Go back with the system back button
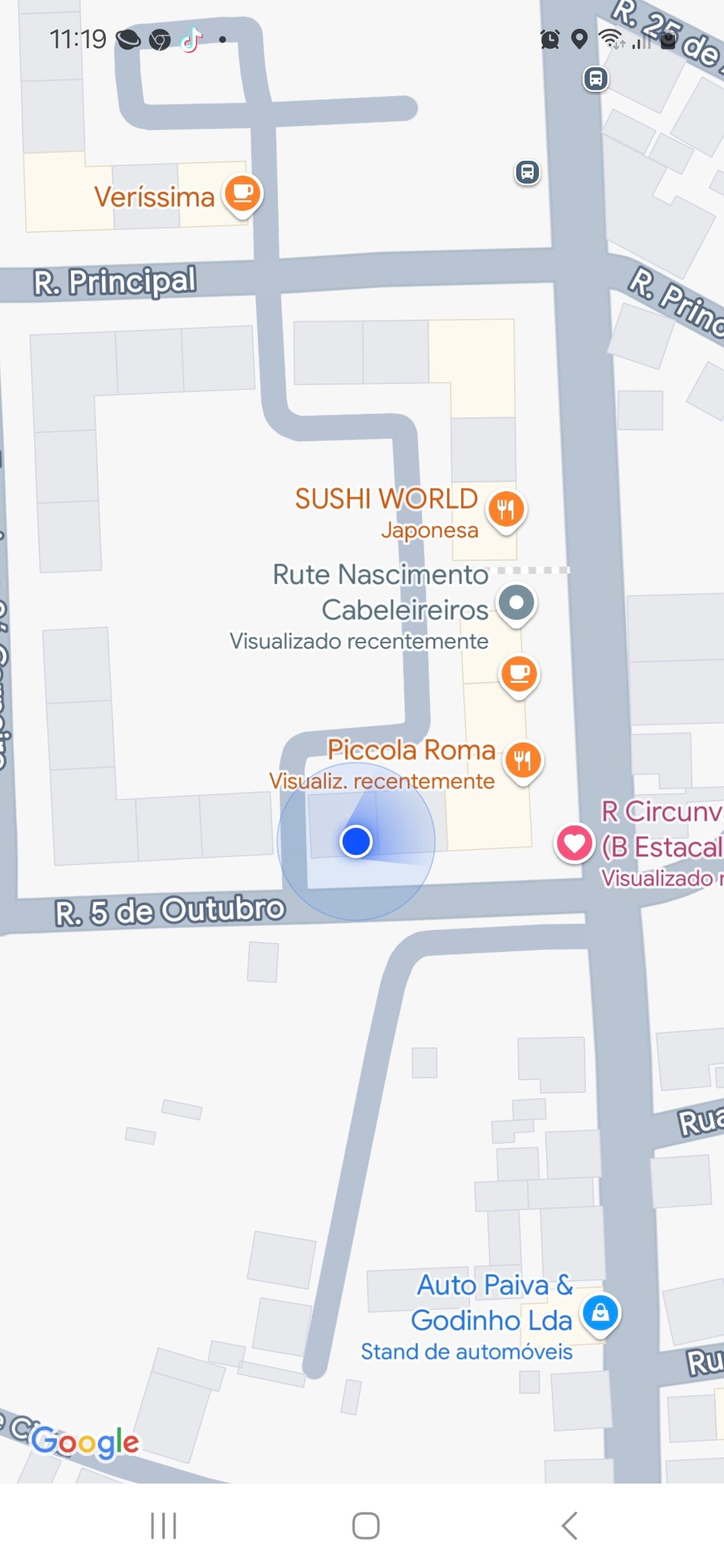The height and width of the screenshot is (1568, 724). (x=569, y=1526)
